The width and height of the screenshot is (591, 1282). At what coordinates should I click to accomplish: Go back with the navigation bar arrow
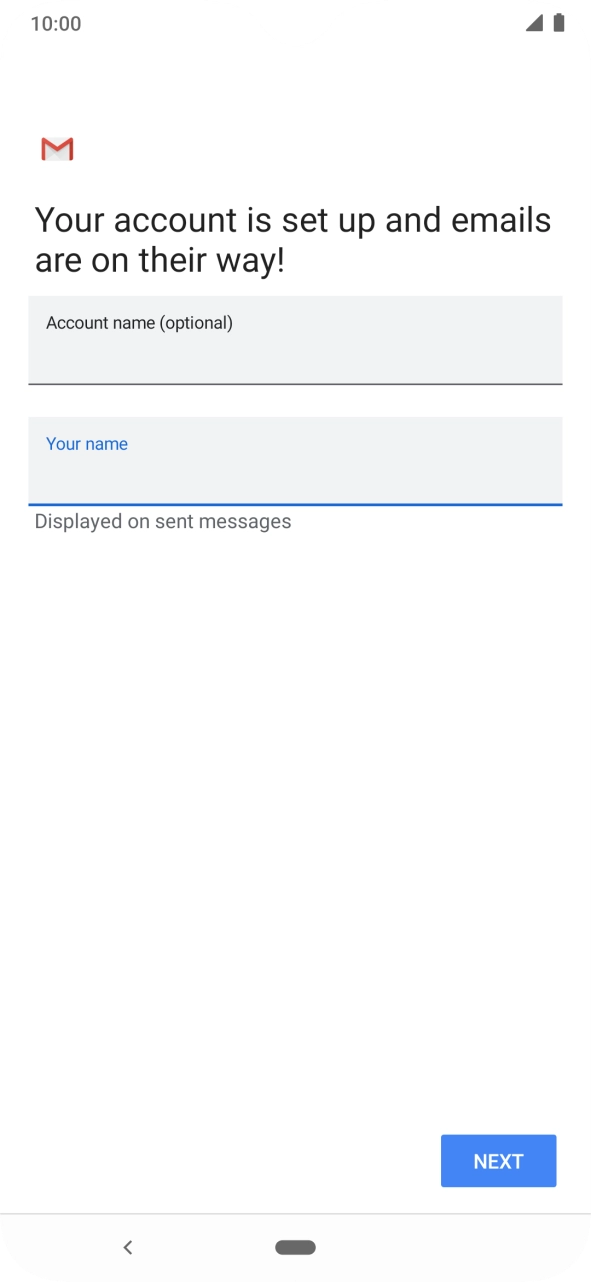click(127, 1247)
